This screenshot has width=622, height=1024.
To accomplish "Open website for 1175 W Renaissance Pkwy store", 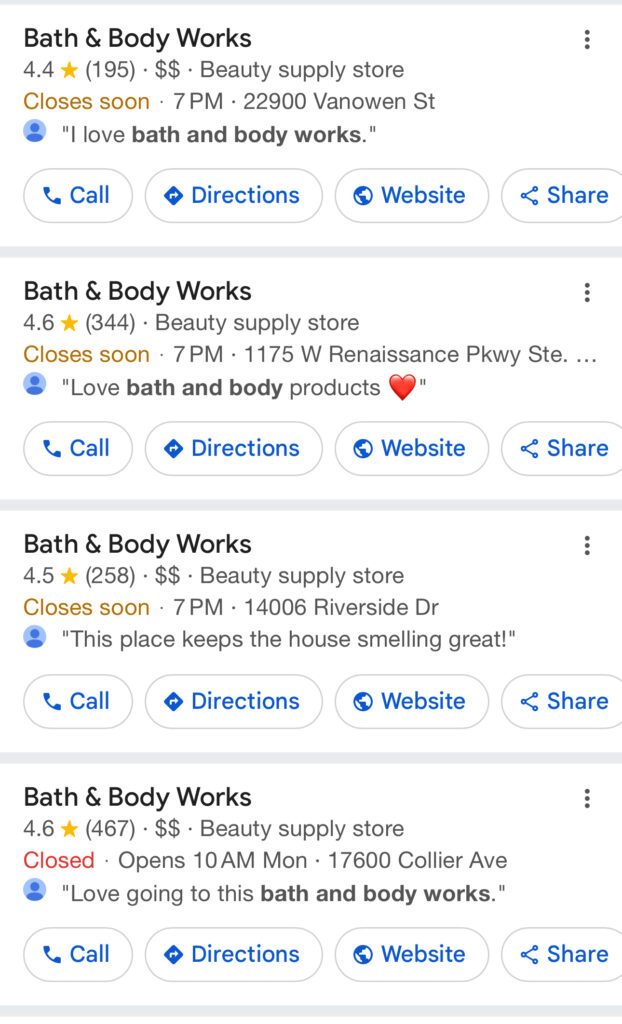I will pyautogui.click(x=411, y=448).
